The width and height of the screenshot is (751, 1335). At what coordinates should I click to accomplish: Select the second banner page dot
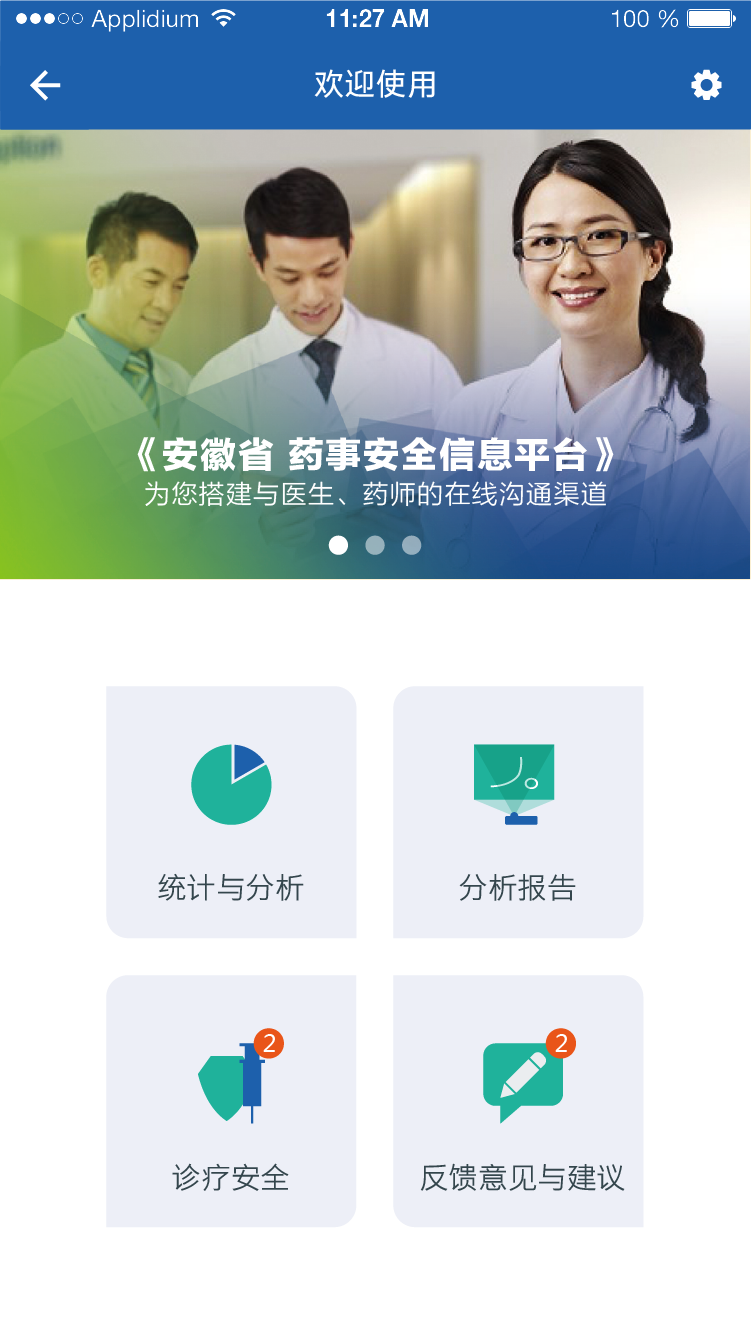(x=375, y=545)
